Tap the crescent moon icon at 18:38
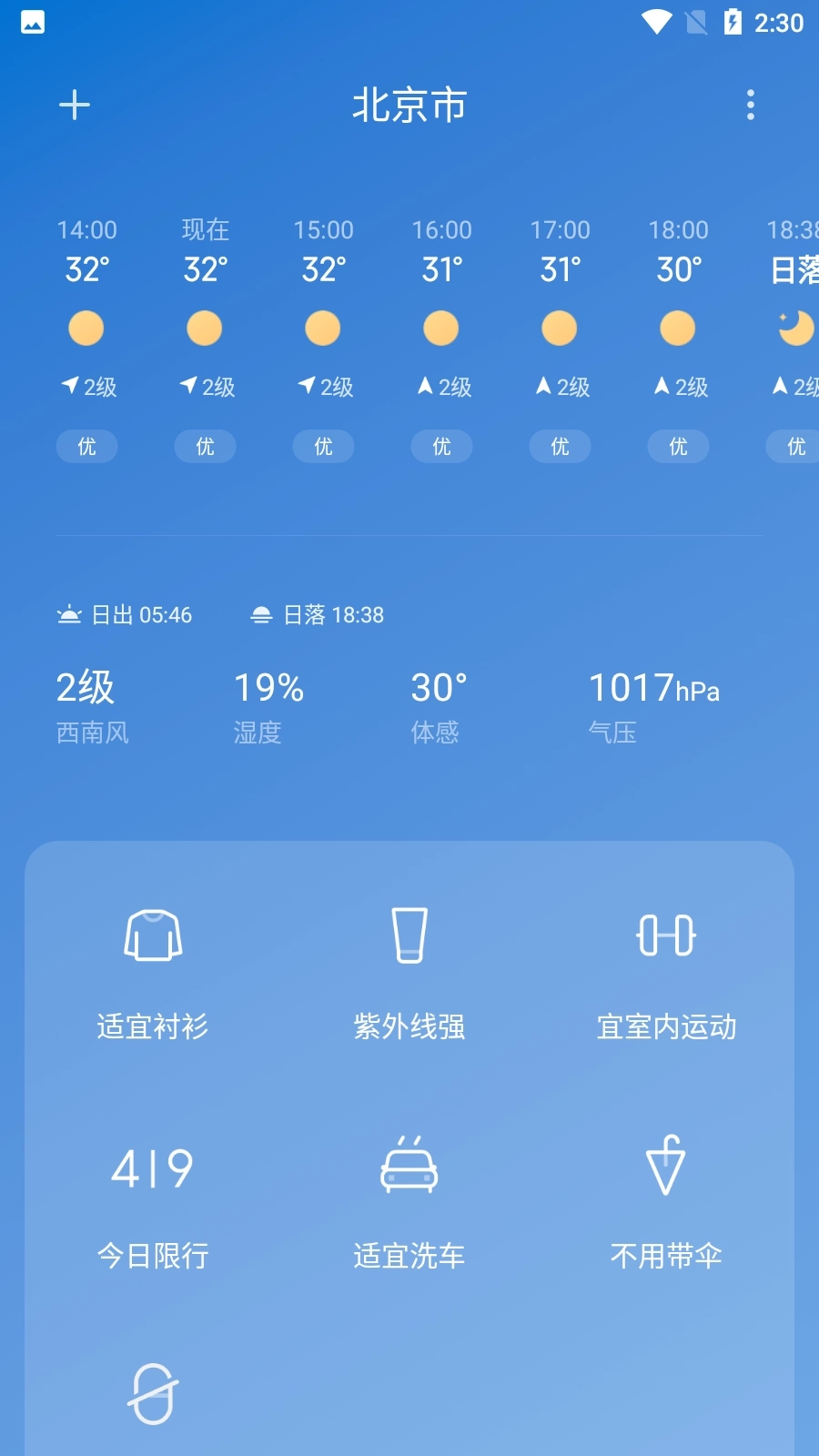The height and width of the screenshot is (1456, 819). pos(794,328)
